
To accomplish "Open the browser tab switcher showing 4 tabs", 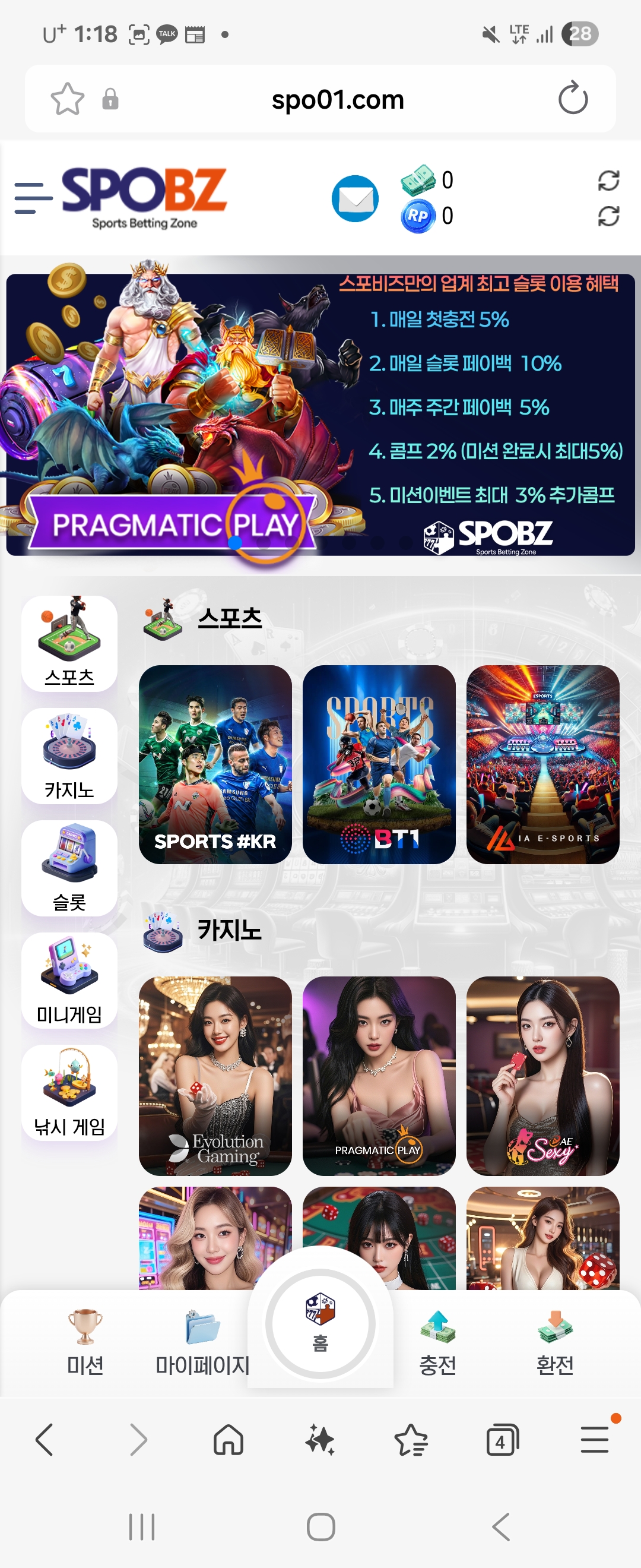I will point(502,1440).
